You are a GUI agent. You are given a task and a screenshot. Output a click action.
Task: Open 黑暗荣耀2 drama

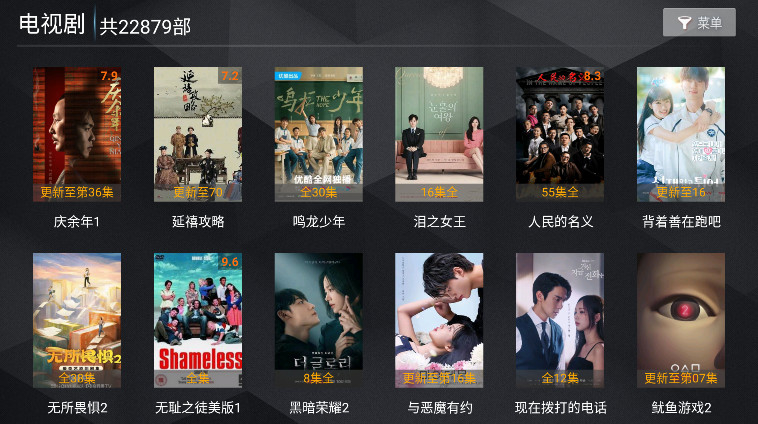click(319, 320)
